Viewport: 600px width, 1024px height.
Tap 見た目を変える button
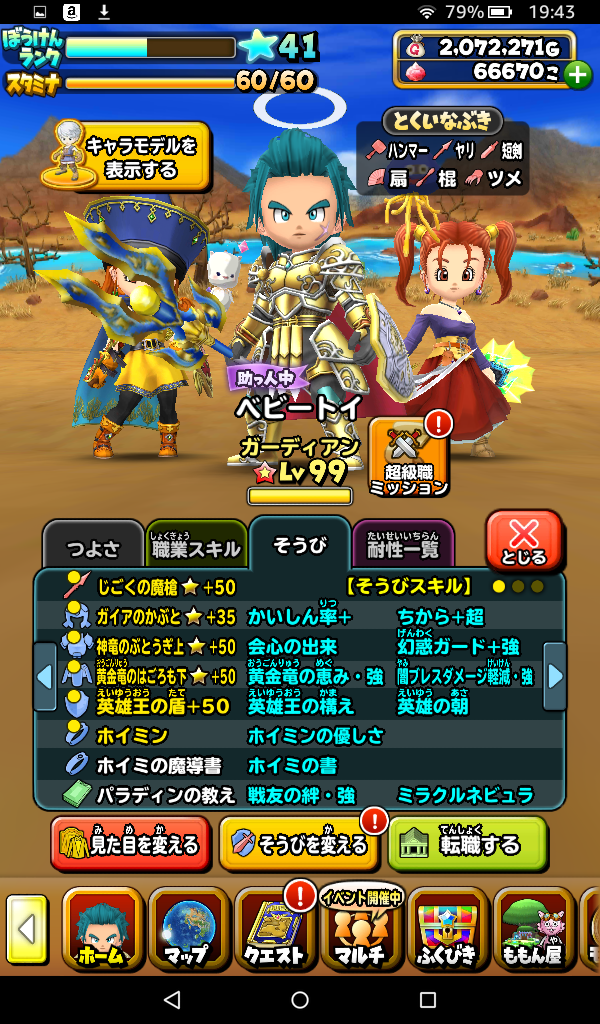pyautogui.click(x=131, y=844)
